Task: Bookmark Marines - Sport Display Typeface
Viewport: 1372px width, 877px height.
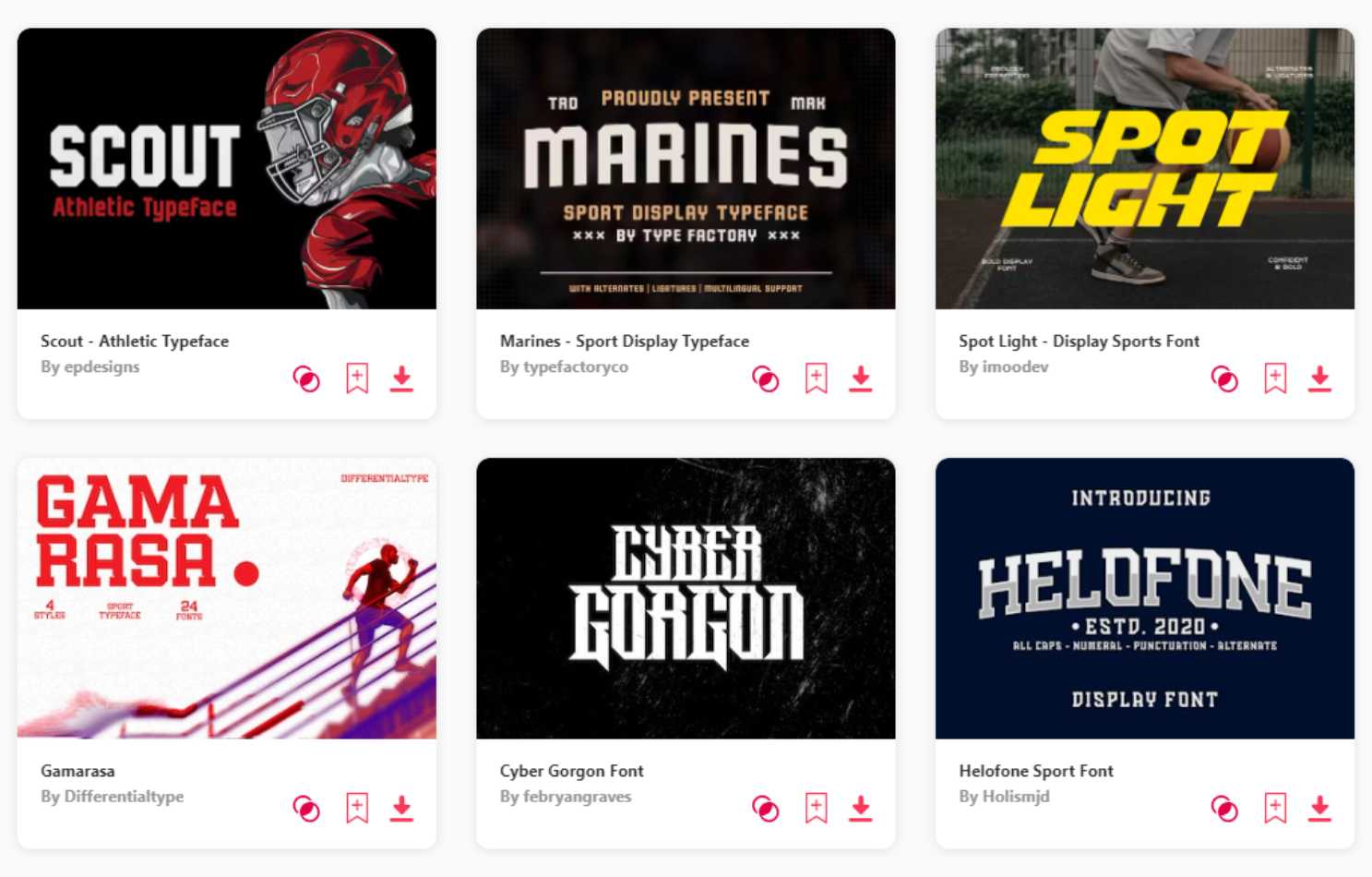Action: click(x=816, y=378)
